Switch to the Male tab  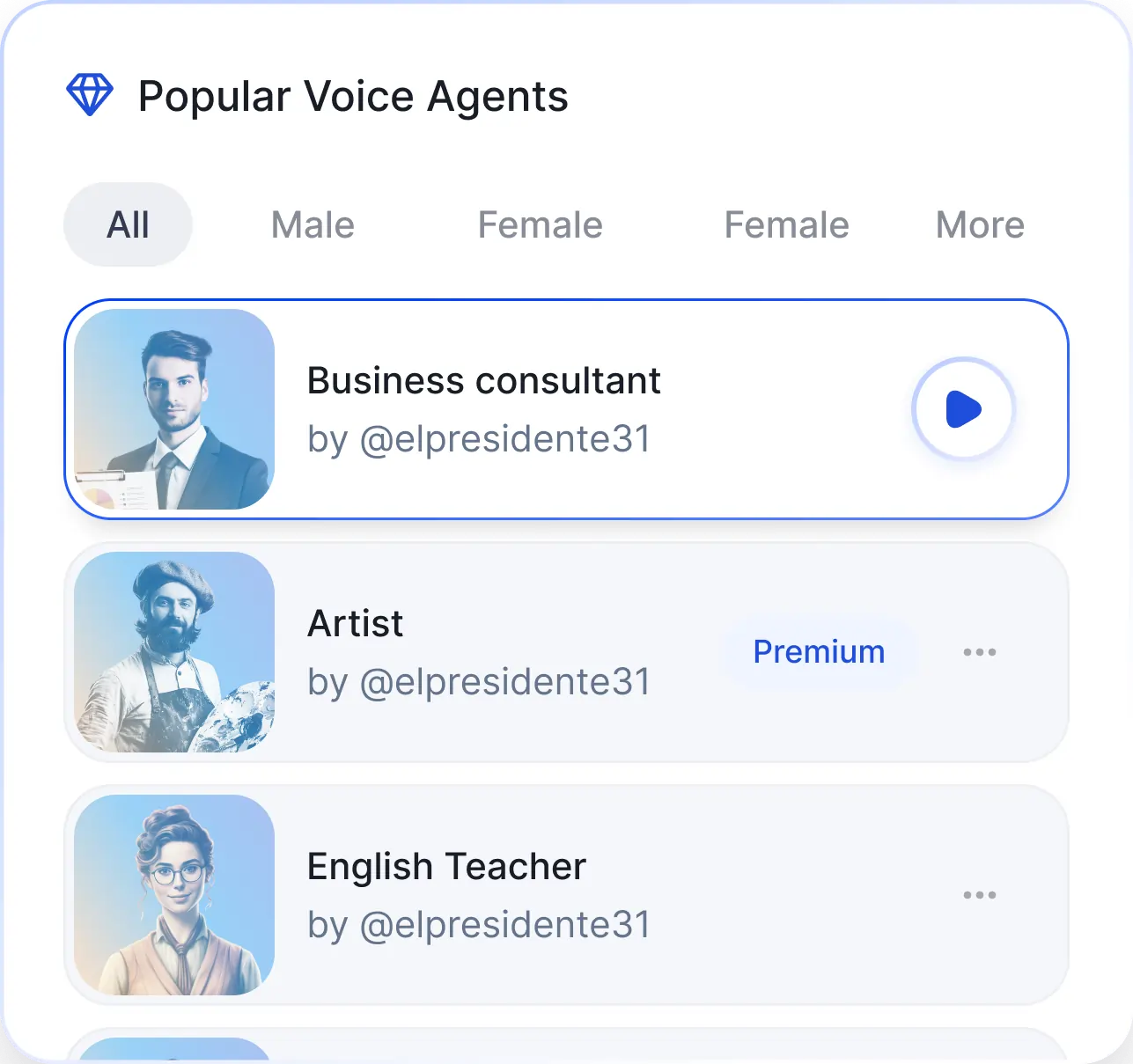coord(313,225)
